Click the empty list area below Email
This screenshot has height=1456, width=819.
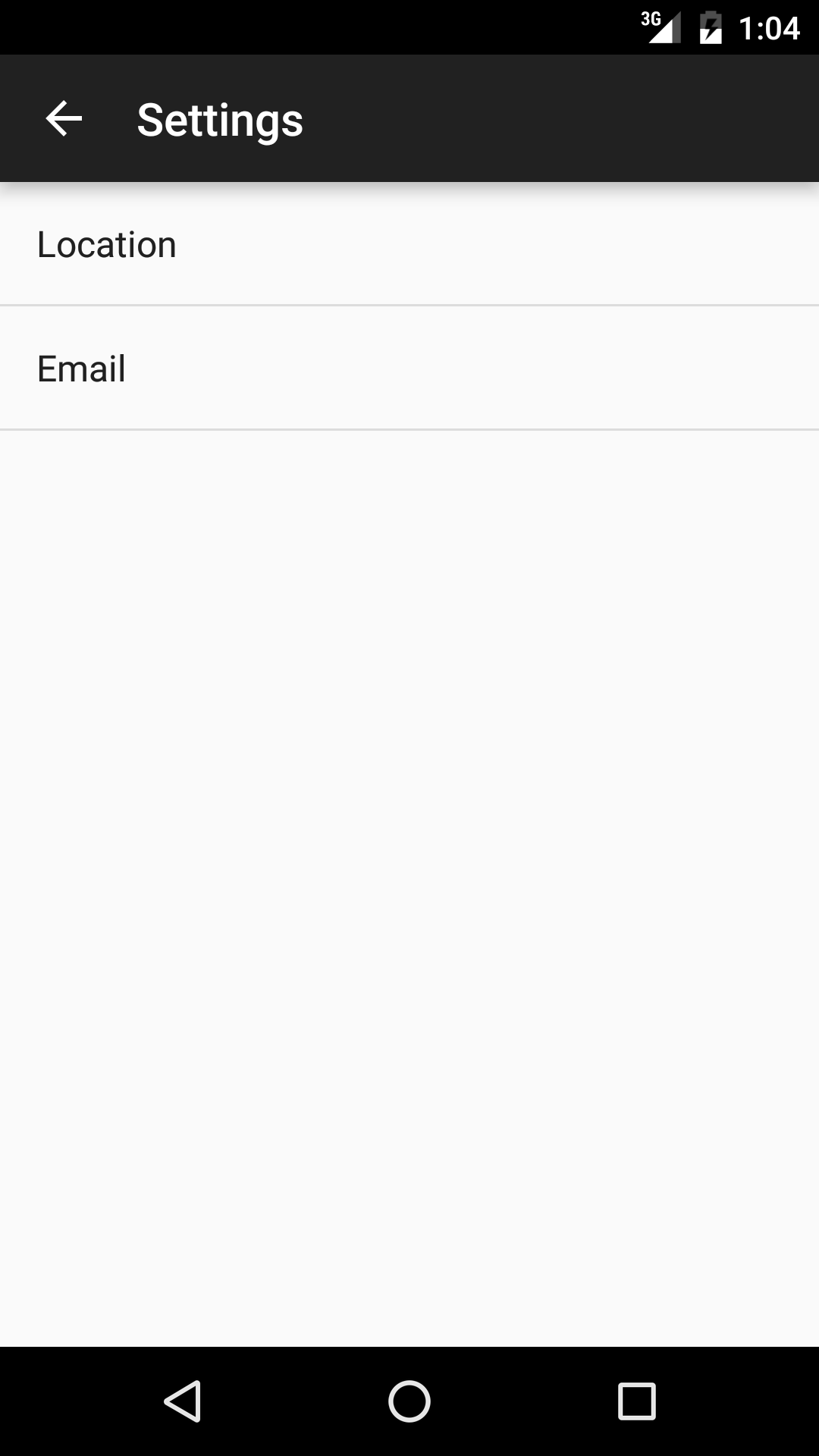[409, 834]
